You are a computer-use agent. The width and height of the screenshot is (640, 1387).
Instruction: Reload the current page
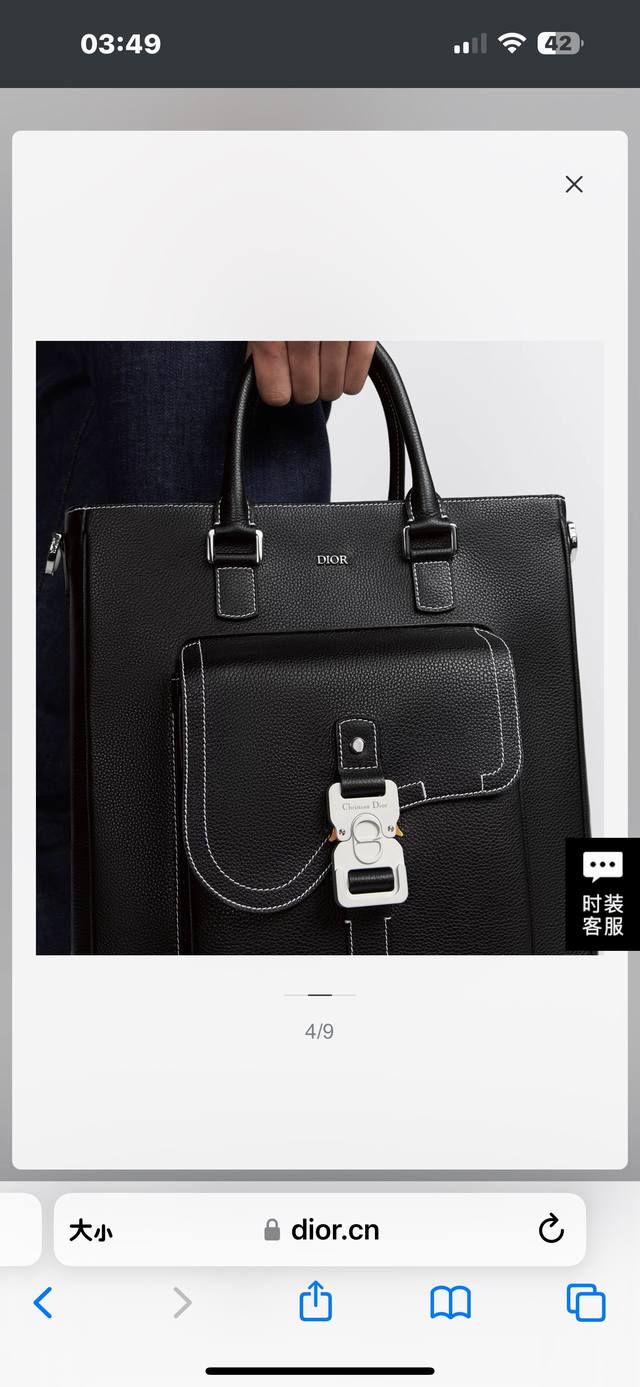[x=551, y=1229]
